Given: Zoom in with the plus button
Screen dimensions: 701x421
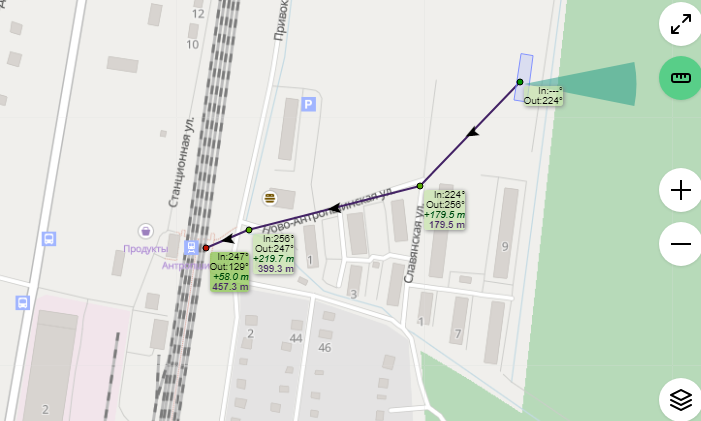Looking at the screenshot, I should pos(680,190).
